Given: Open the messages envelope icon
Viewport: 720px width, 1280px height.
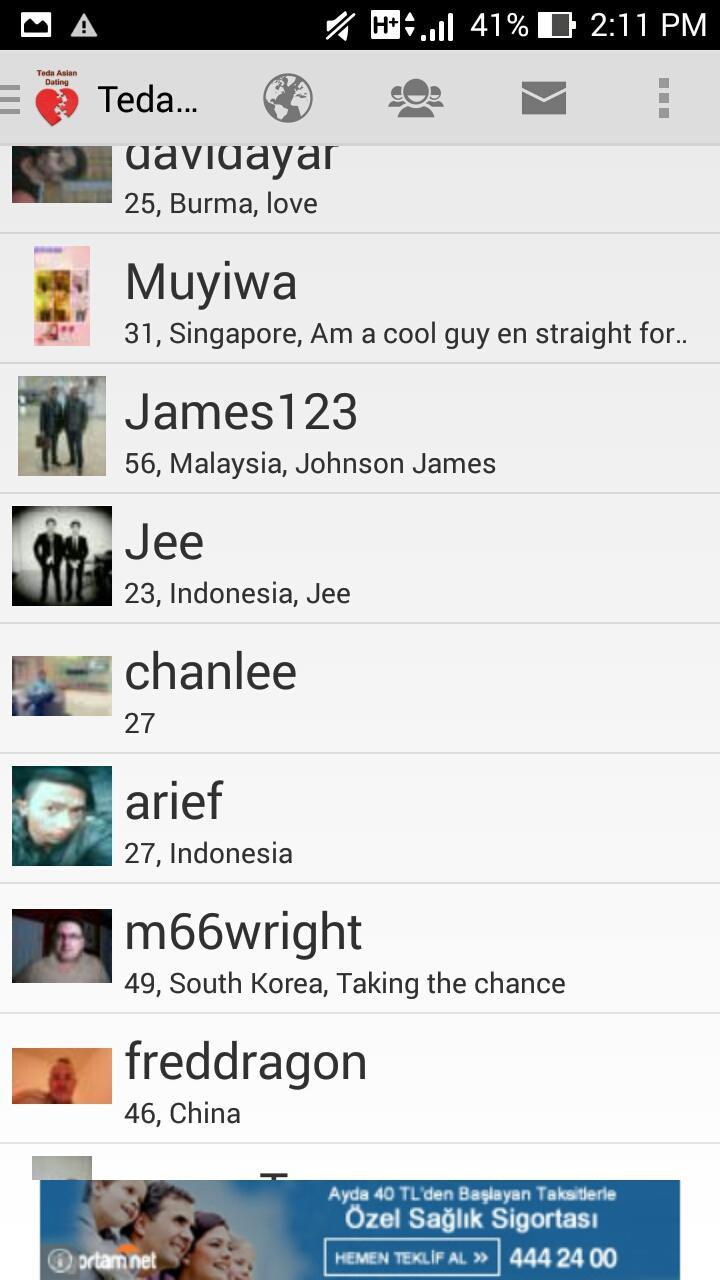Looking at the screenshot, I should coord(544,99).
